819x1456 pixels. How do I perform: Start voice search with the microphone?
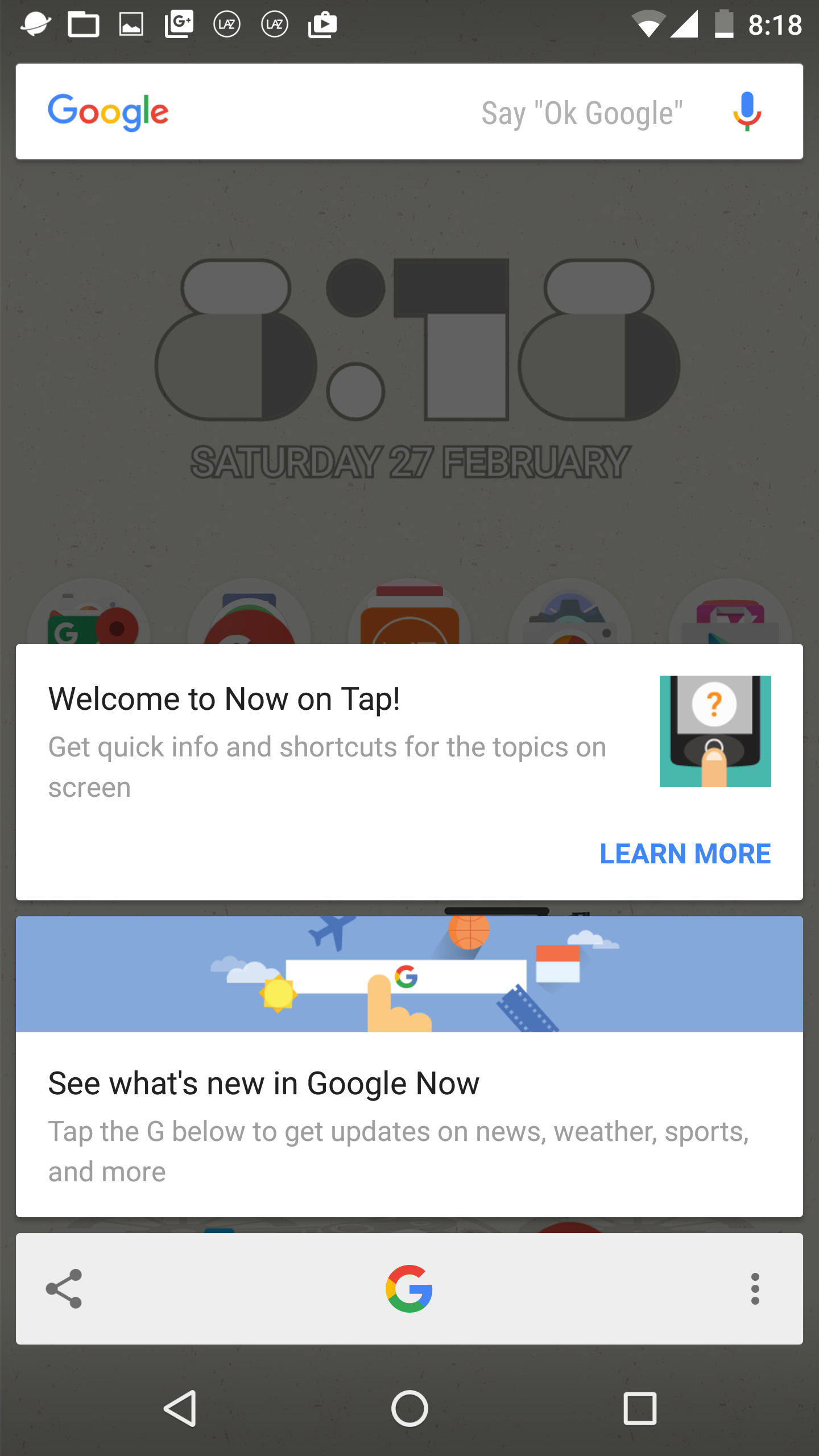point(747,111)
